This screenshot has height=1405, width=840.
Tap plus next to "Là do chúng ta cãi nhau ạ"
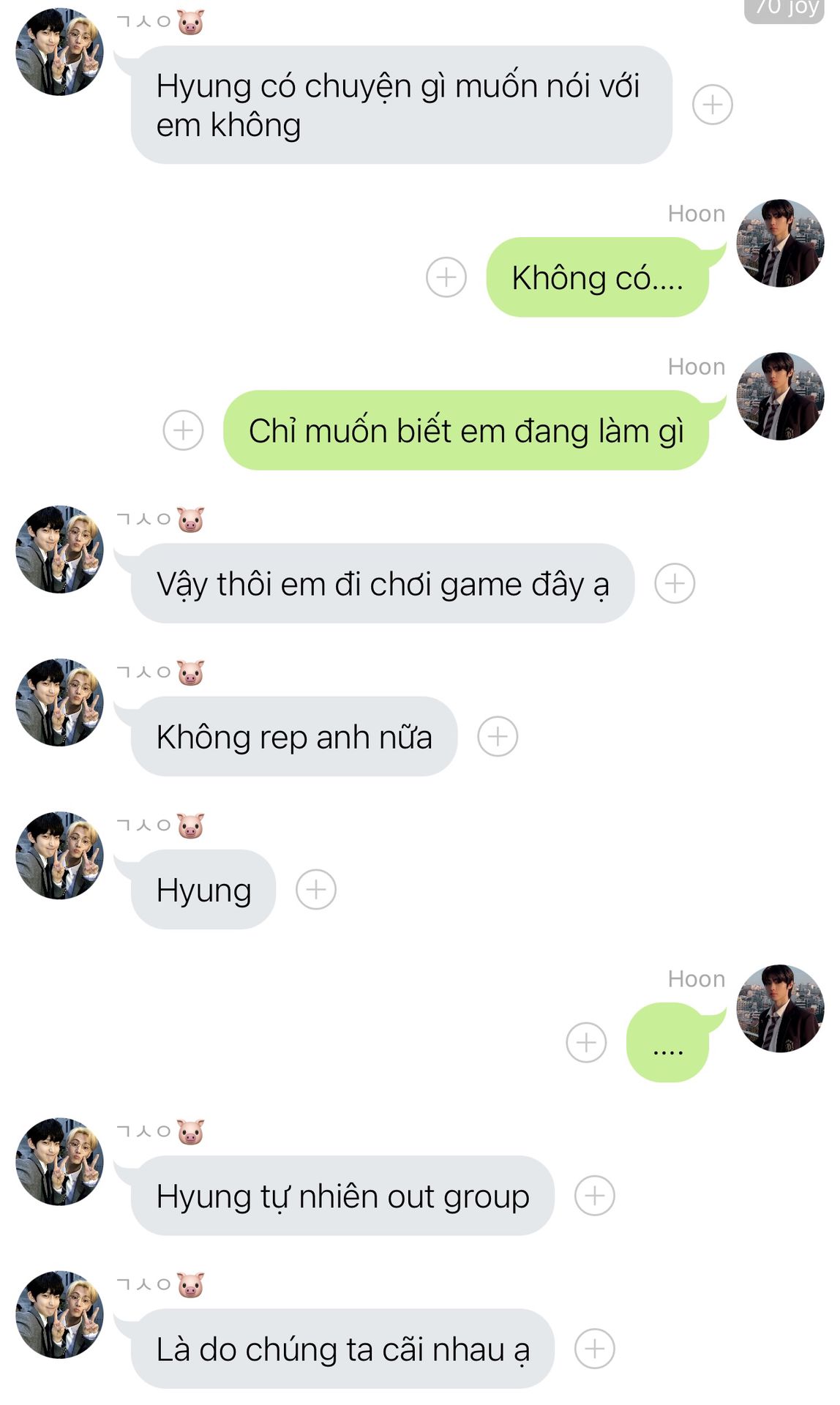click(x=594, y=1349)
